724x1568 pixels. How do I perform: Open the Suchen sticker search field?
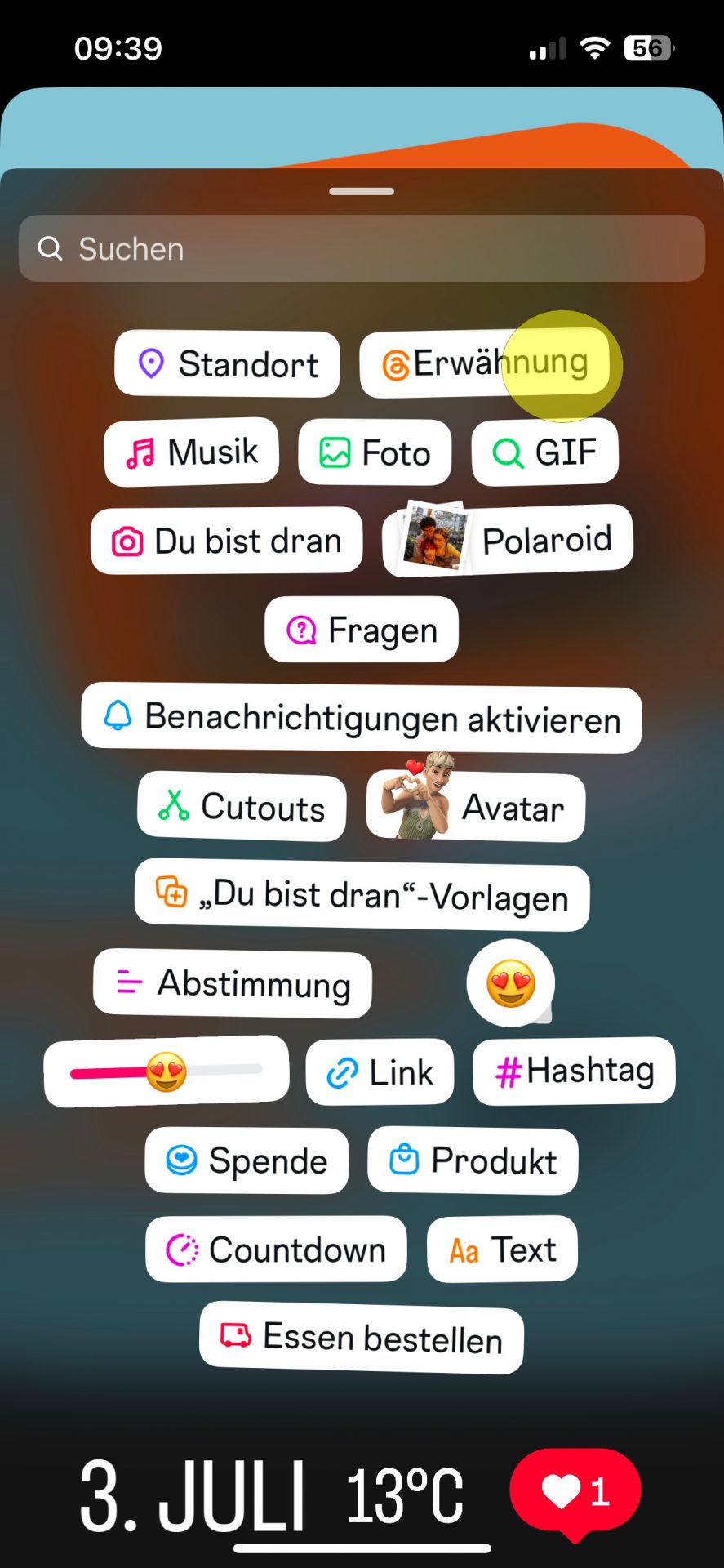pyautogui.click(x=362, y=248)
